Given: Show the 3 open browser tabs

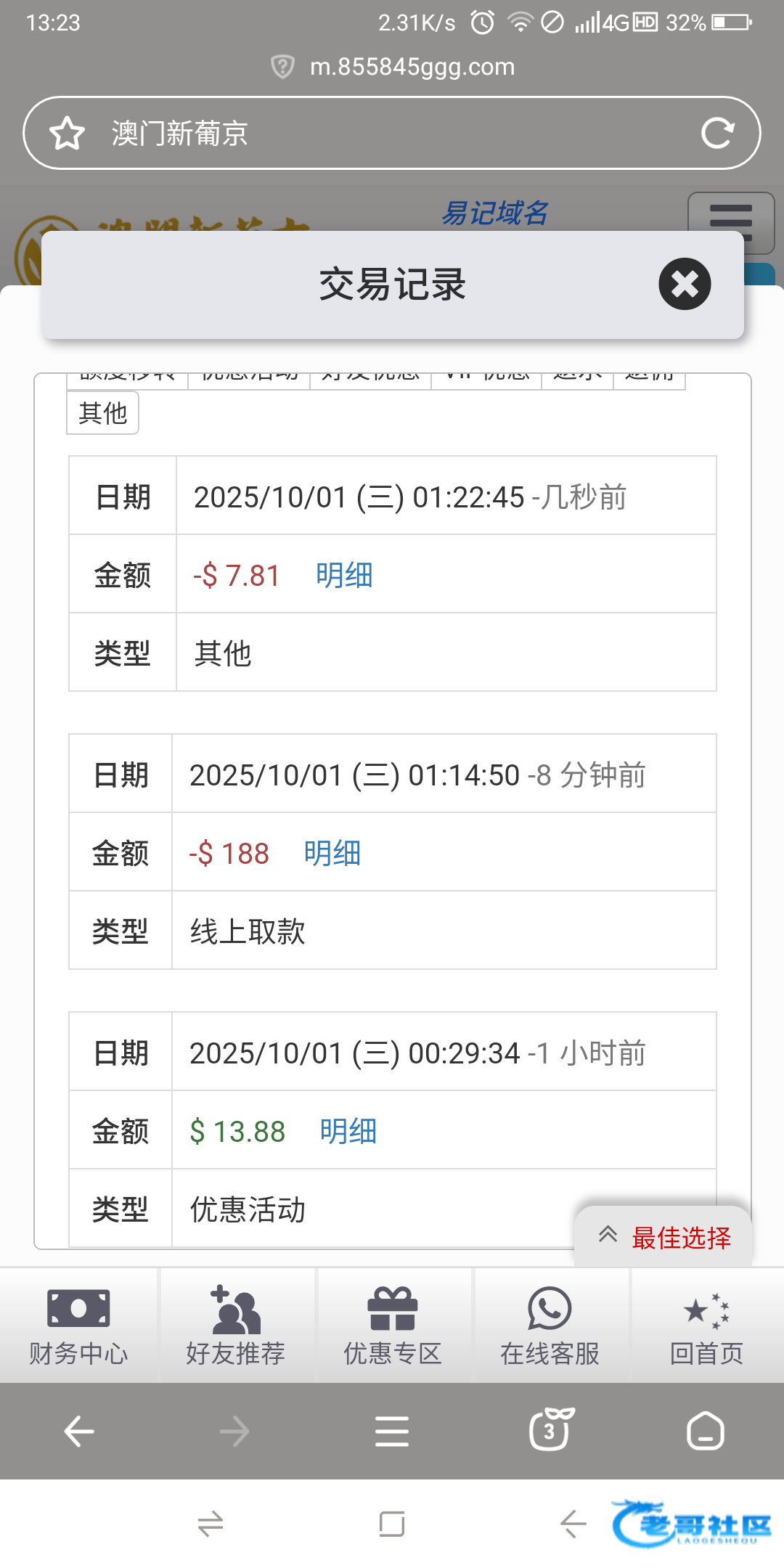Looking at the screenshot, I should (x=550, y=1430).
